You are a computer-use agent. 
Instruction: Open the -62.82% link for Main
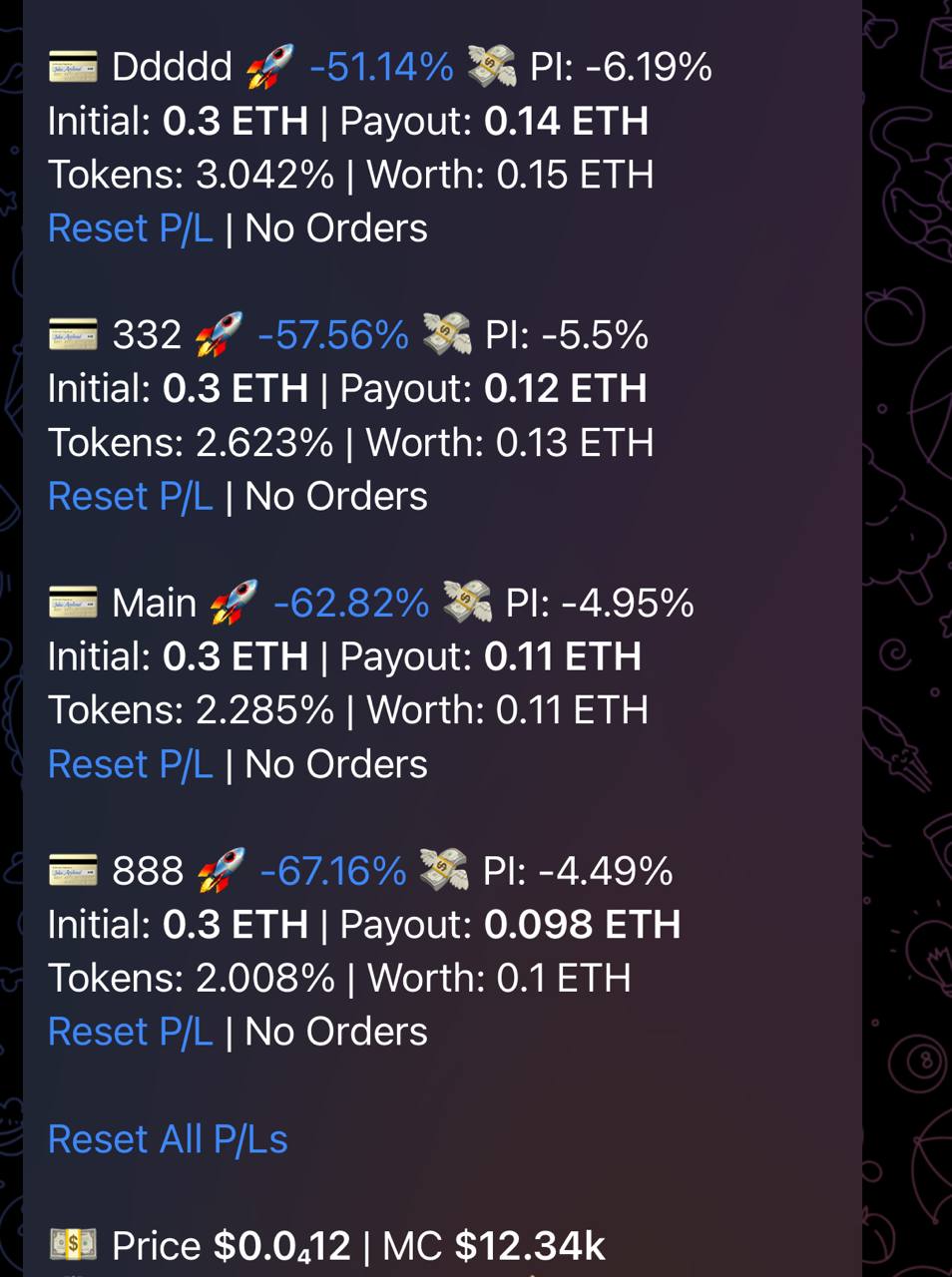point(350,603)
